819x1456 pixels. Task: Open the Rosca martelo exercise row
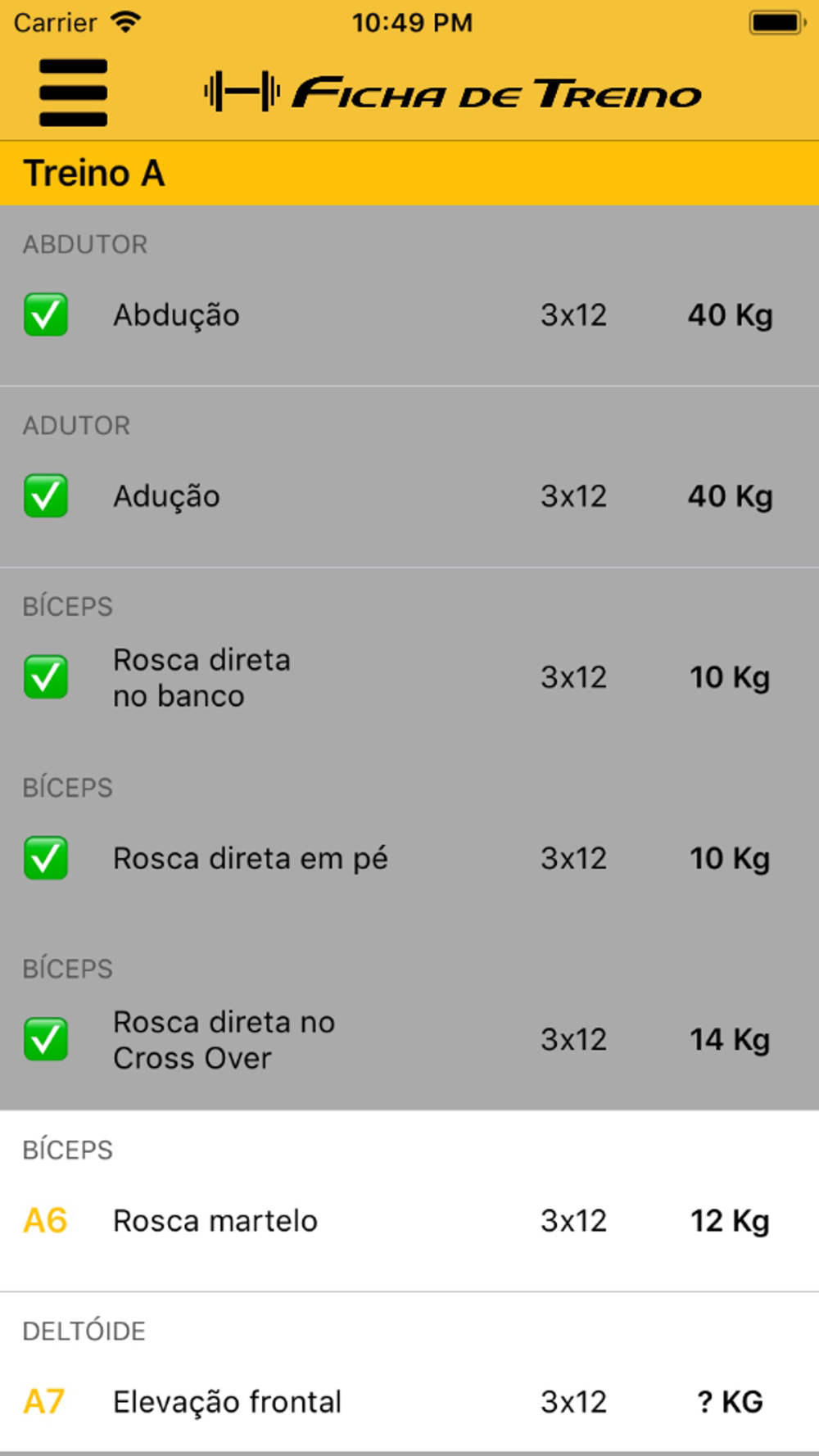[409, 1201]
